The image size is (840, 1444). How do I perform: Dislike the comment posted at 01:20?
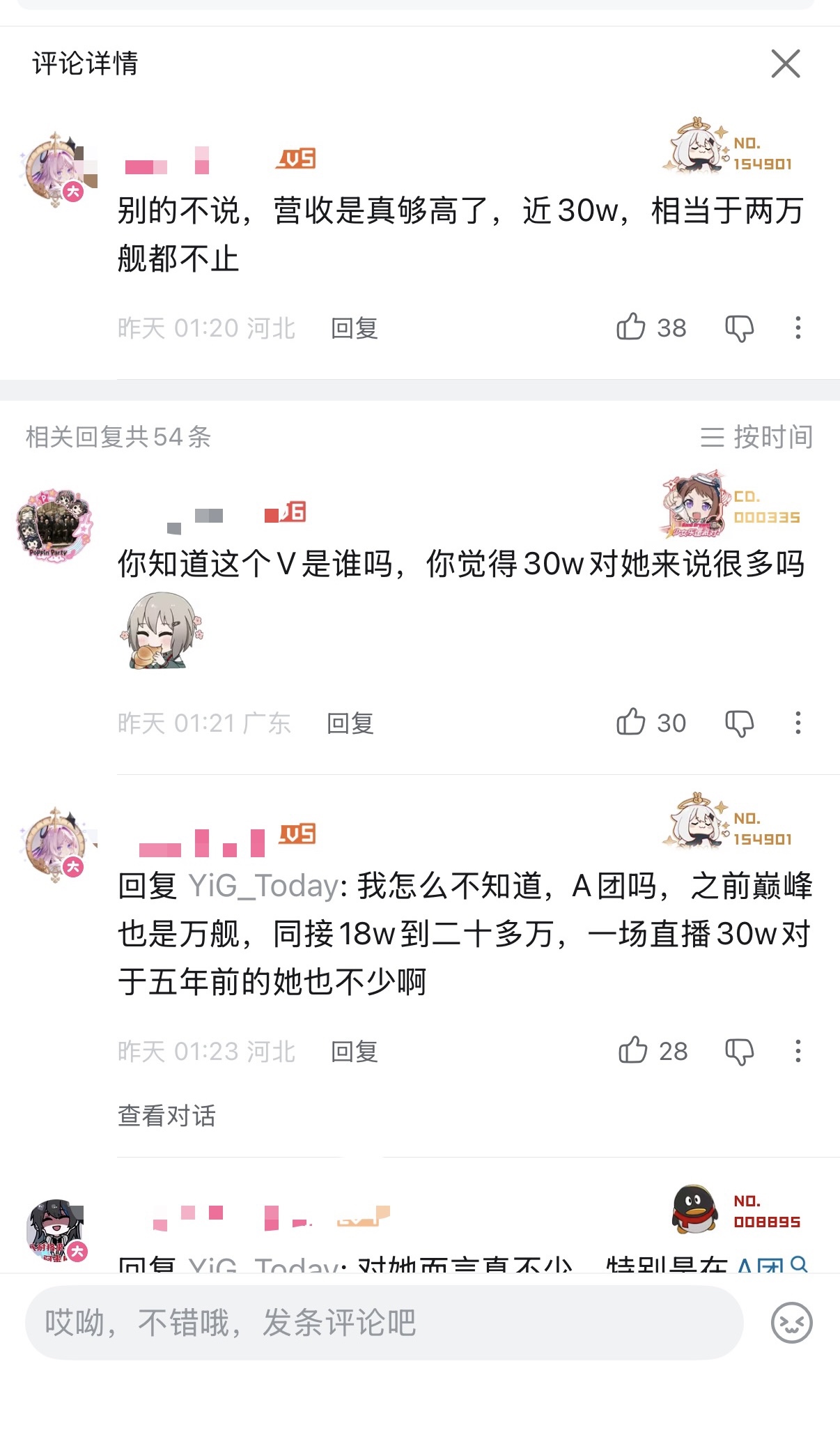point(739,328)
